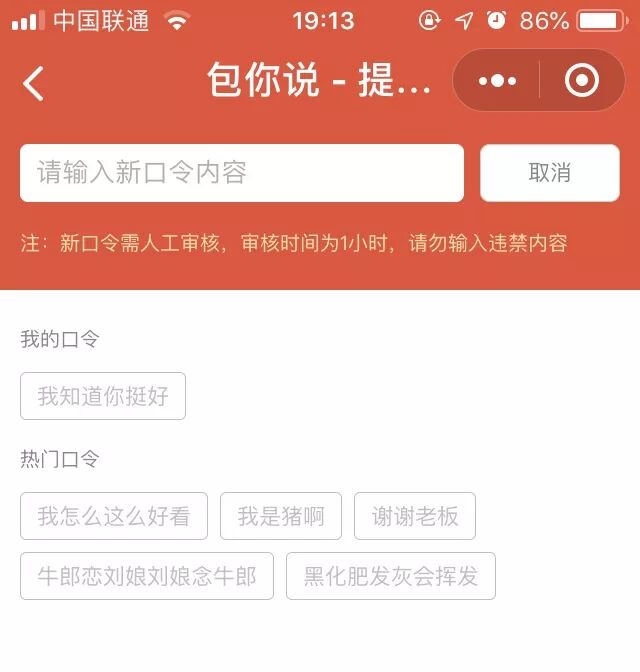Go back using the header arrow
This screenshot has height=672, width=640.
34,83
